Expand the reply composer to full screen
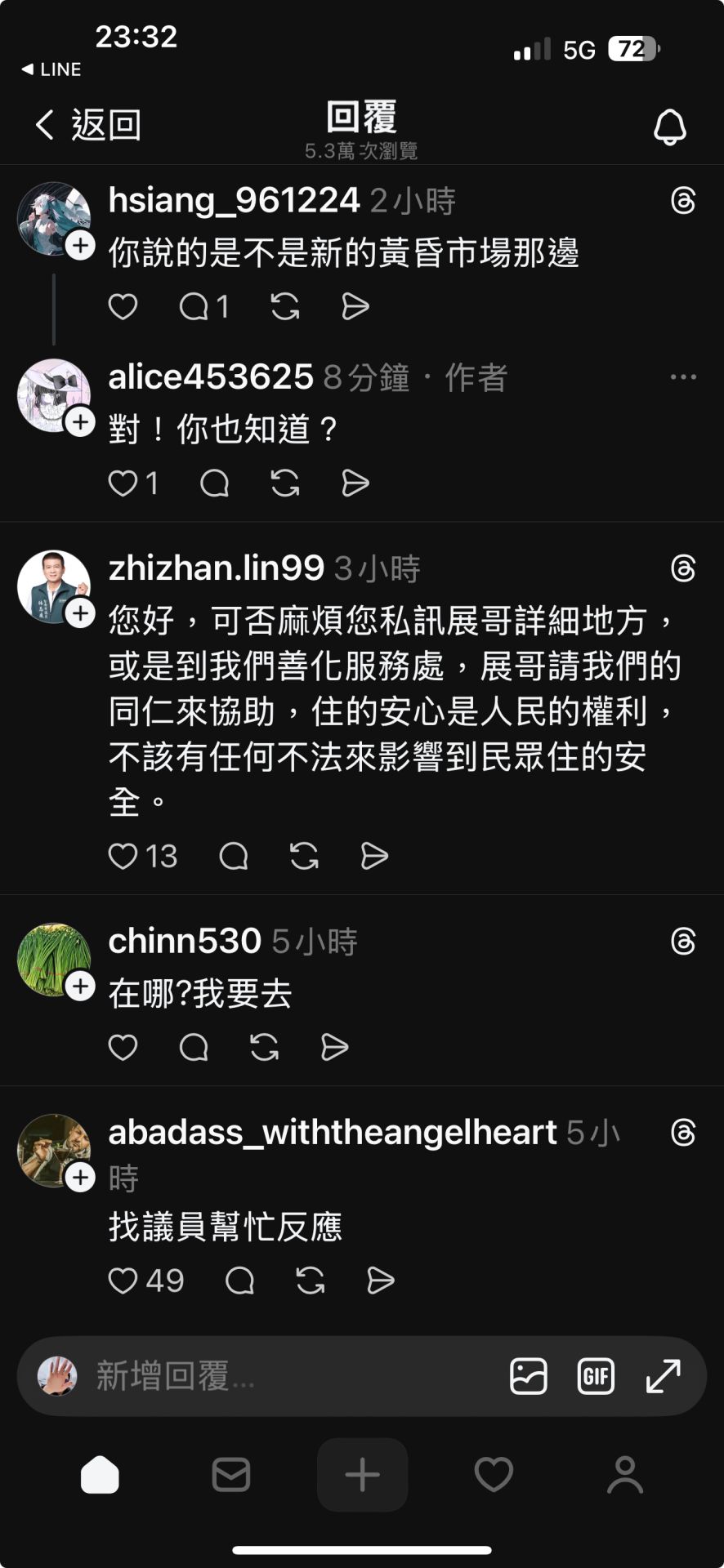Screen dimensions: 724x1568 point(663,1376)
